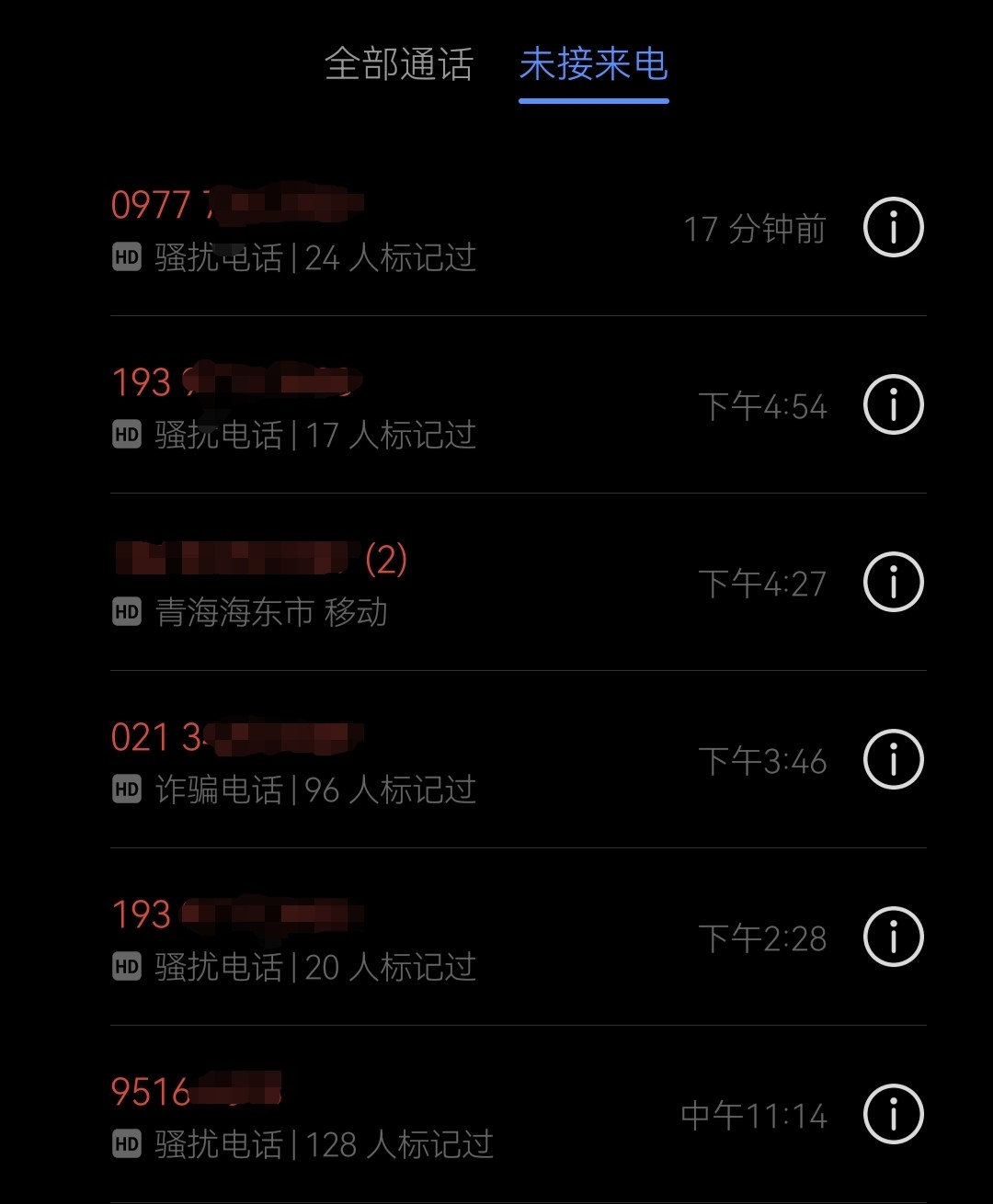
Task: Open info for the 青海海东市 call
Action: (892, 582)
